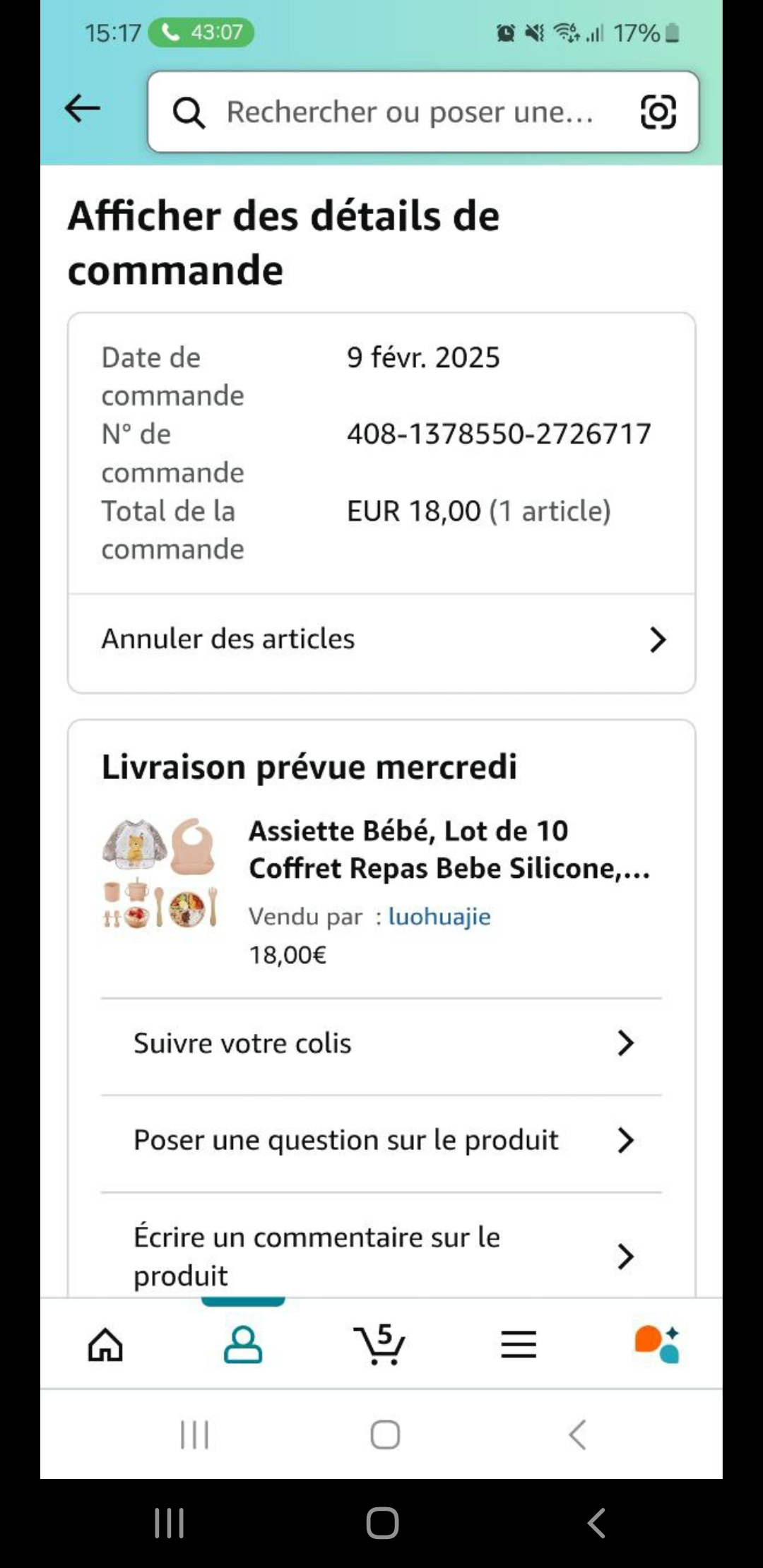Open the hamburger menu tab

[519, 1343]
